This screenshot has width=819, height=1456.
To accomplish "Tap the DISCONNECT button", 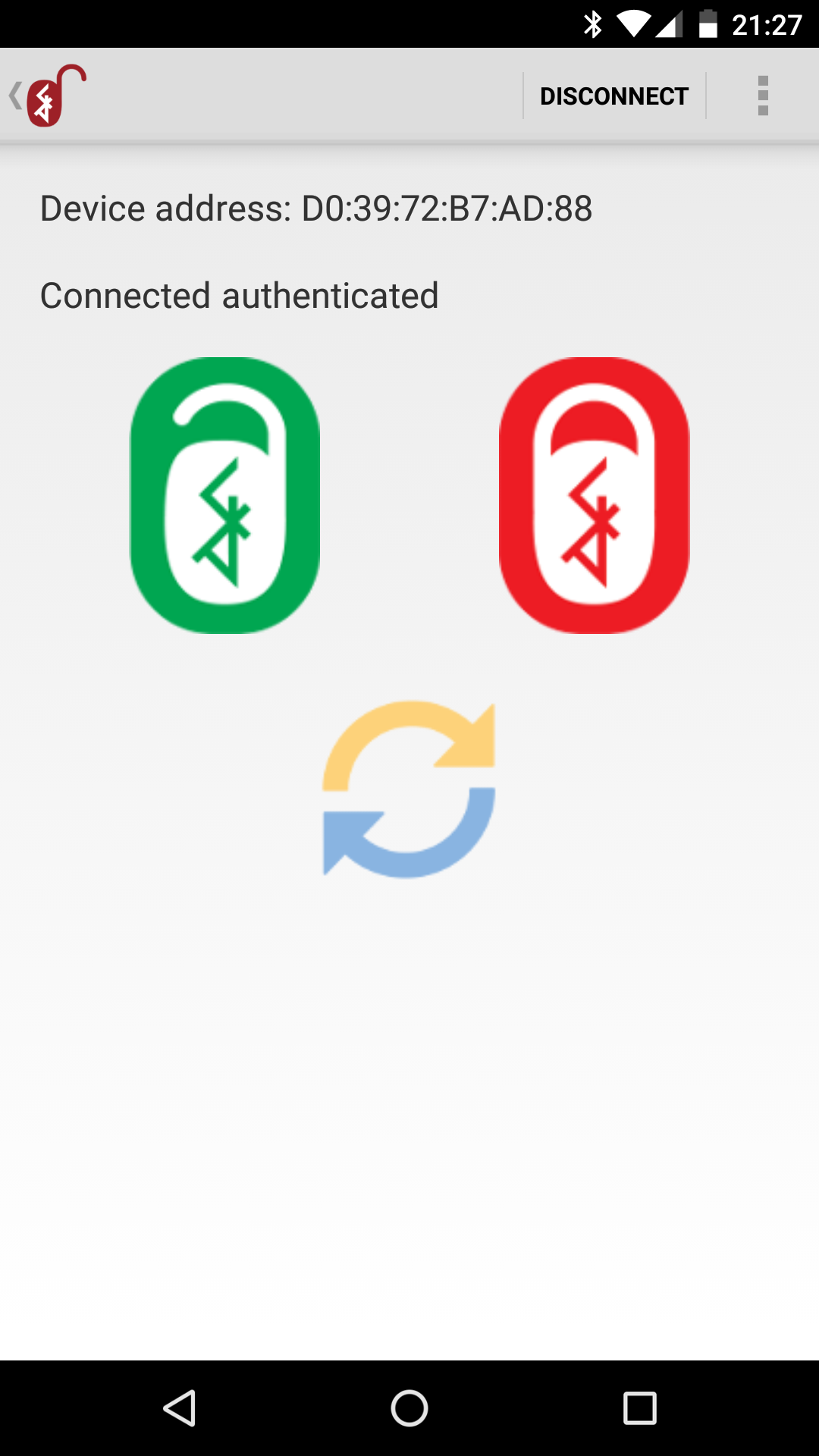I will pyautogui.click(x=614, y=96).
